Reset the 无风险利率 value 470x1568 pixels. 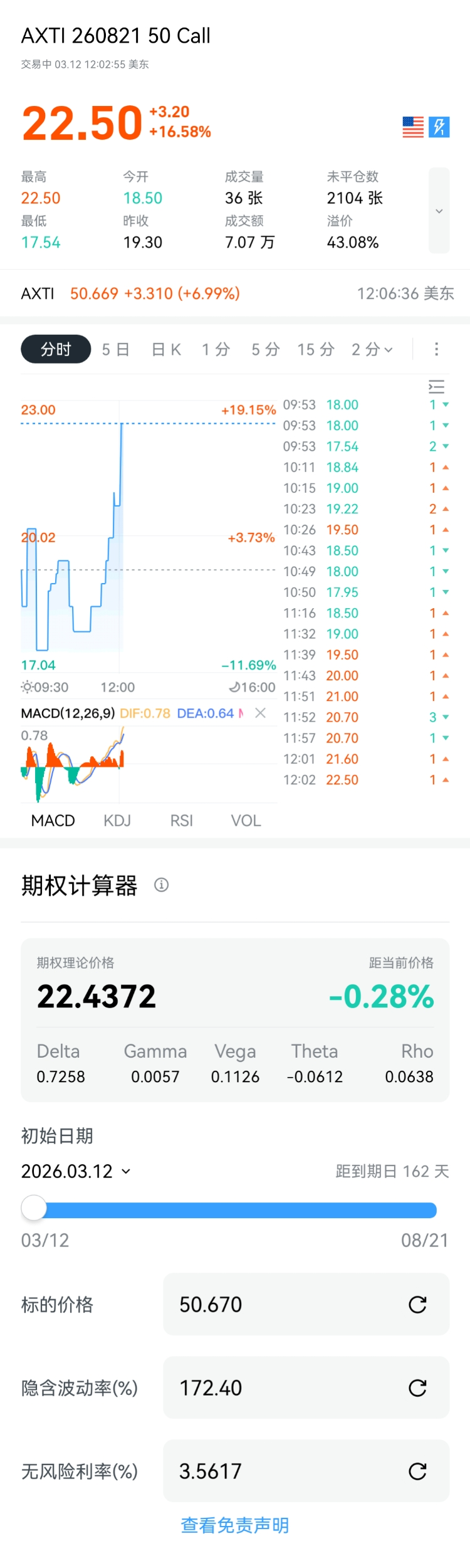click(x=417, y=1471)
